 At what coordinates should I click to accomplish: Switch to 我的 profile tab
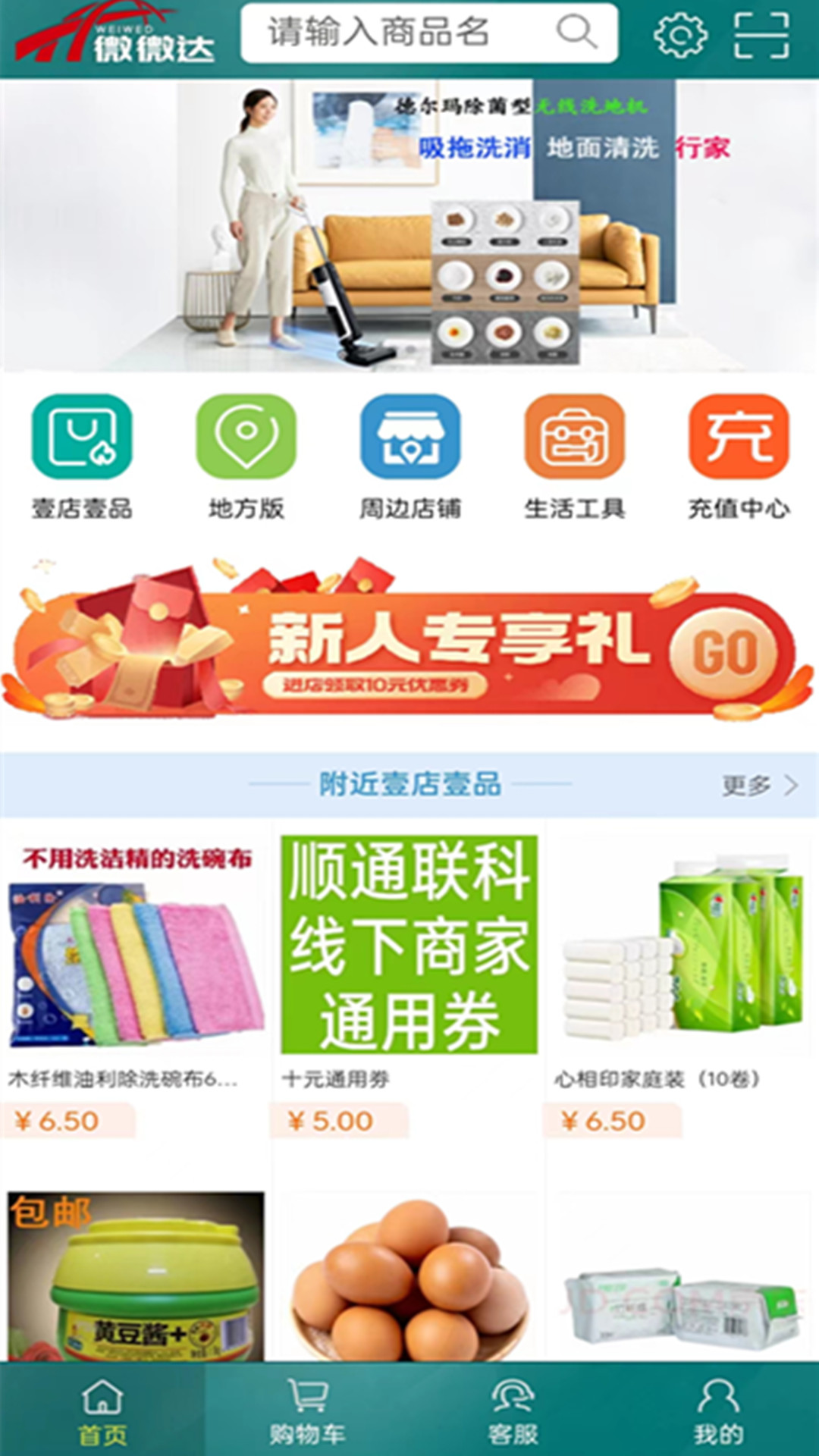pyautogui.click(x=717, y=1410)
